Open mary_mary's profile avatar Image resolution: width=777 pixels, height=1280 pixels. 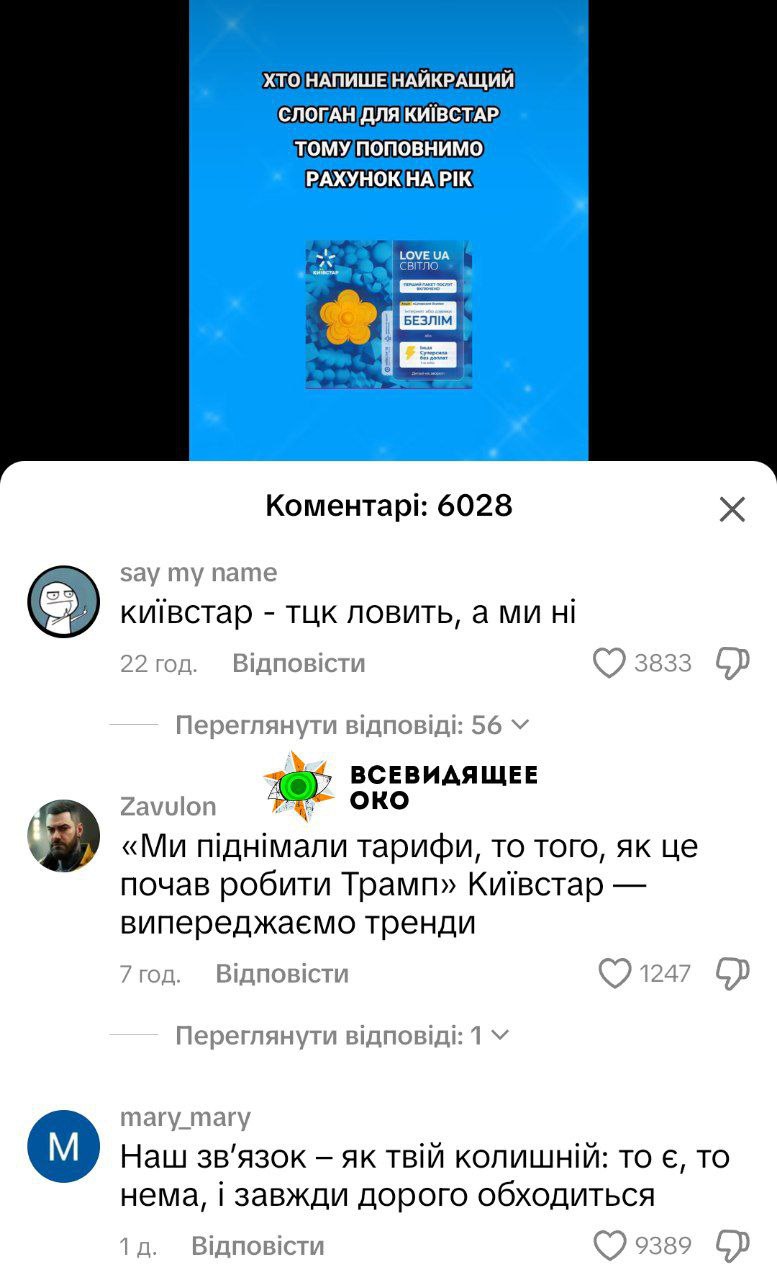[x=63, y=1146]
